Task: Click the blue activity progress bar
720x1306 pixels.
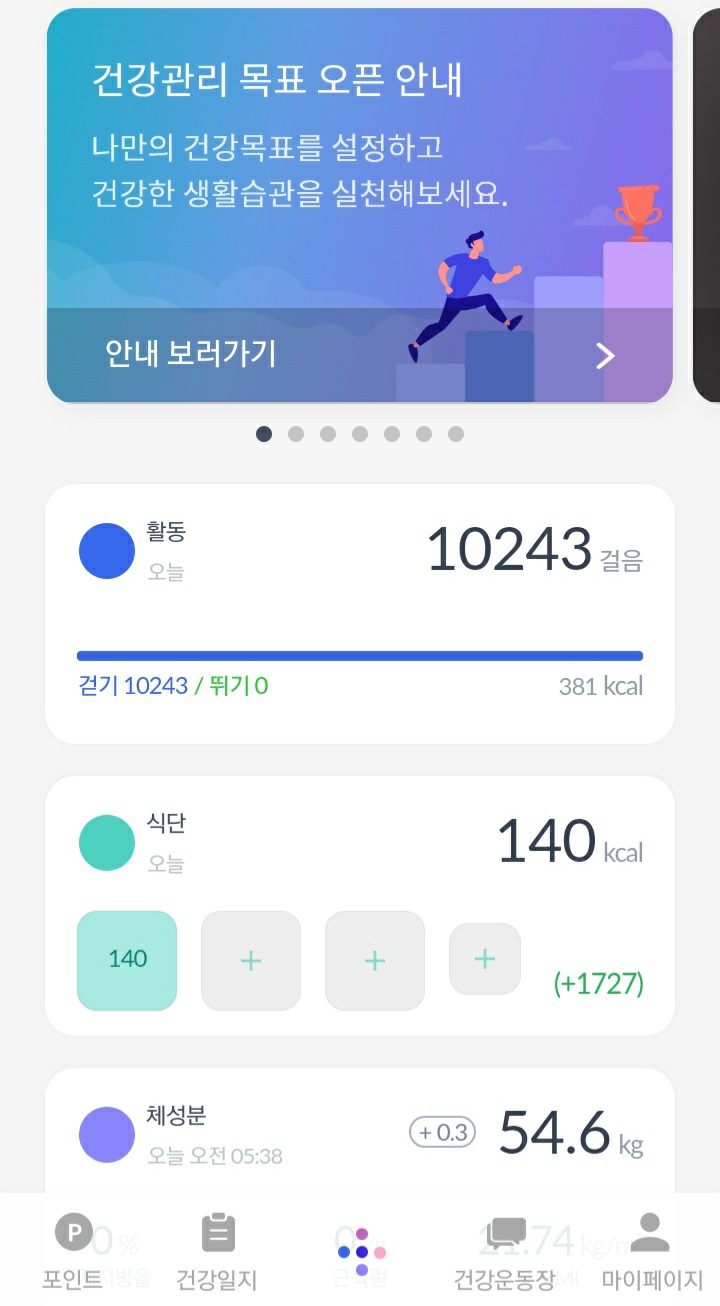Action: [360, 655]
